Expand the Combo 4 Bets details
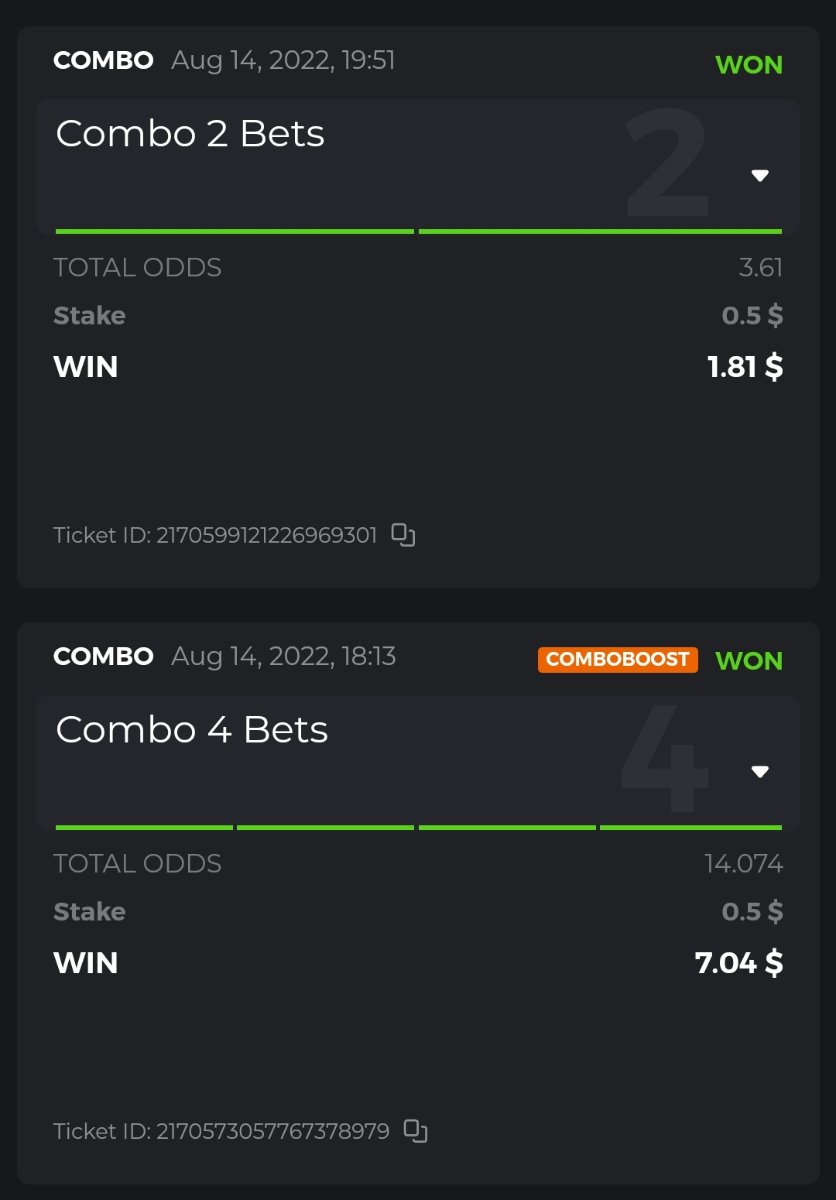The height and width of the screenshot is (1200, 836). coord(760,772)
